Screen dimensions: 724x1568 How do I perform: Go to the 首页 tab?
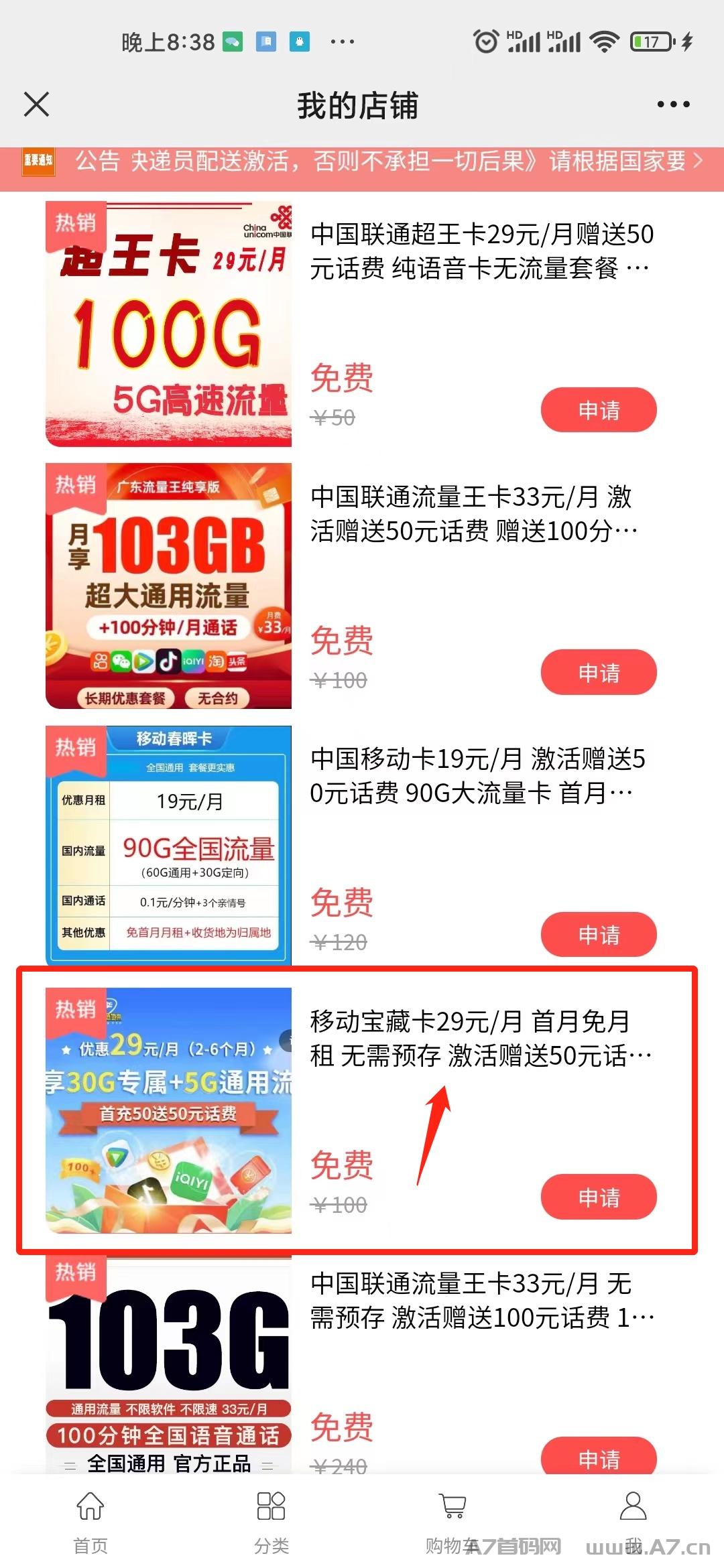pyautogui.click(x=90, y=1523)
